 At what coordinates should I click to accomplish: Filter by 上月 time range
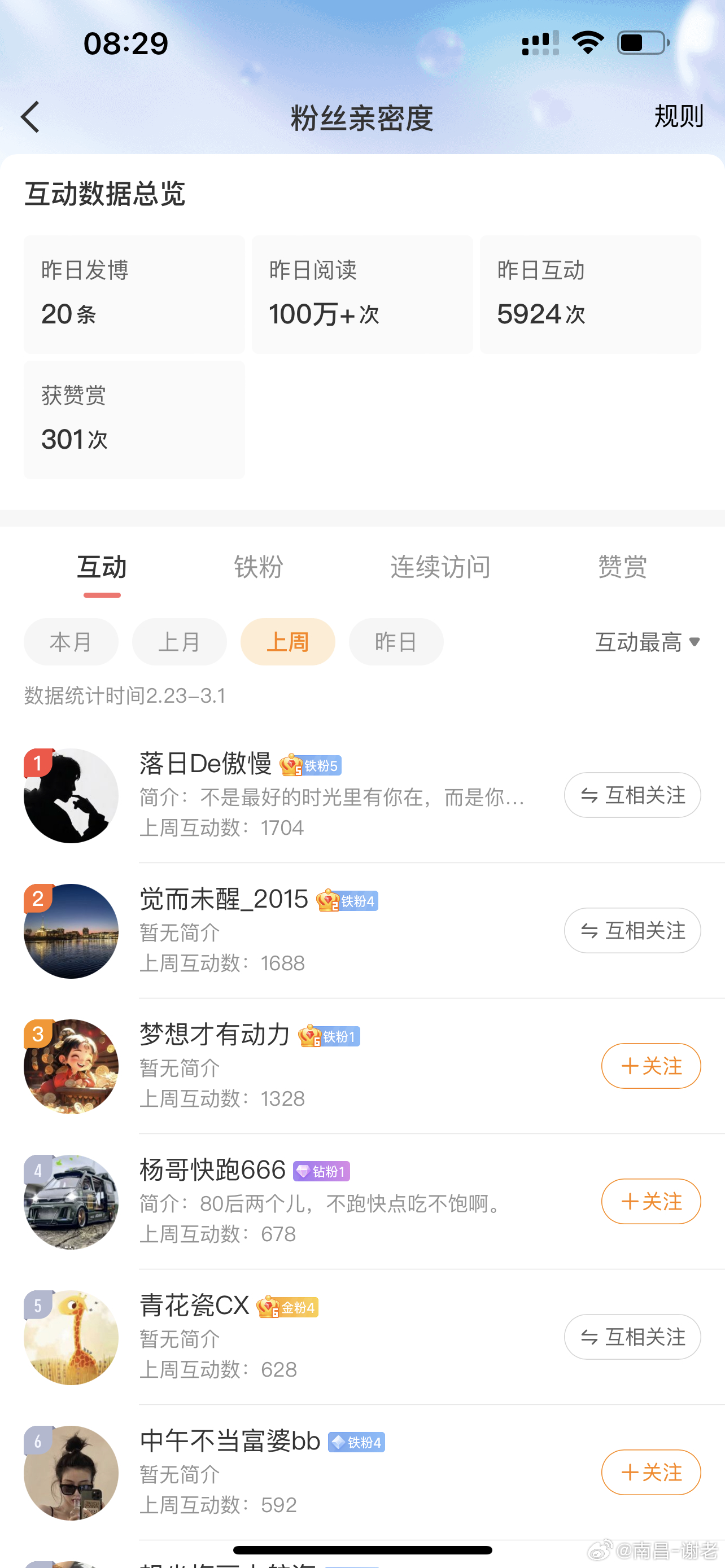click(x=179, y=642)
